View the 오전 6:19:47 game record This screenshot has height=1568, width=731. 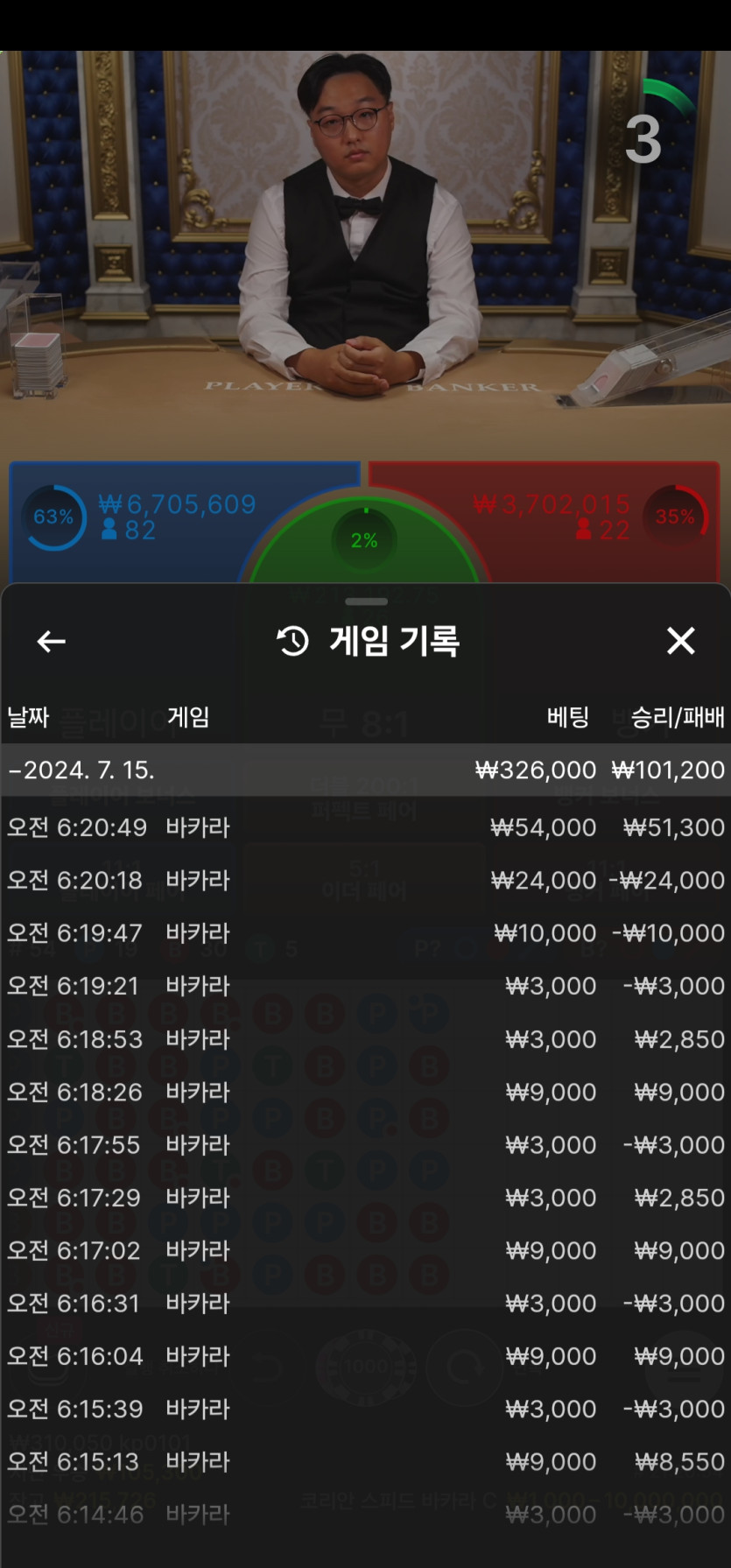click(365, 933)
